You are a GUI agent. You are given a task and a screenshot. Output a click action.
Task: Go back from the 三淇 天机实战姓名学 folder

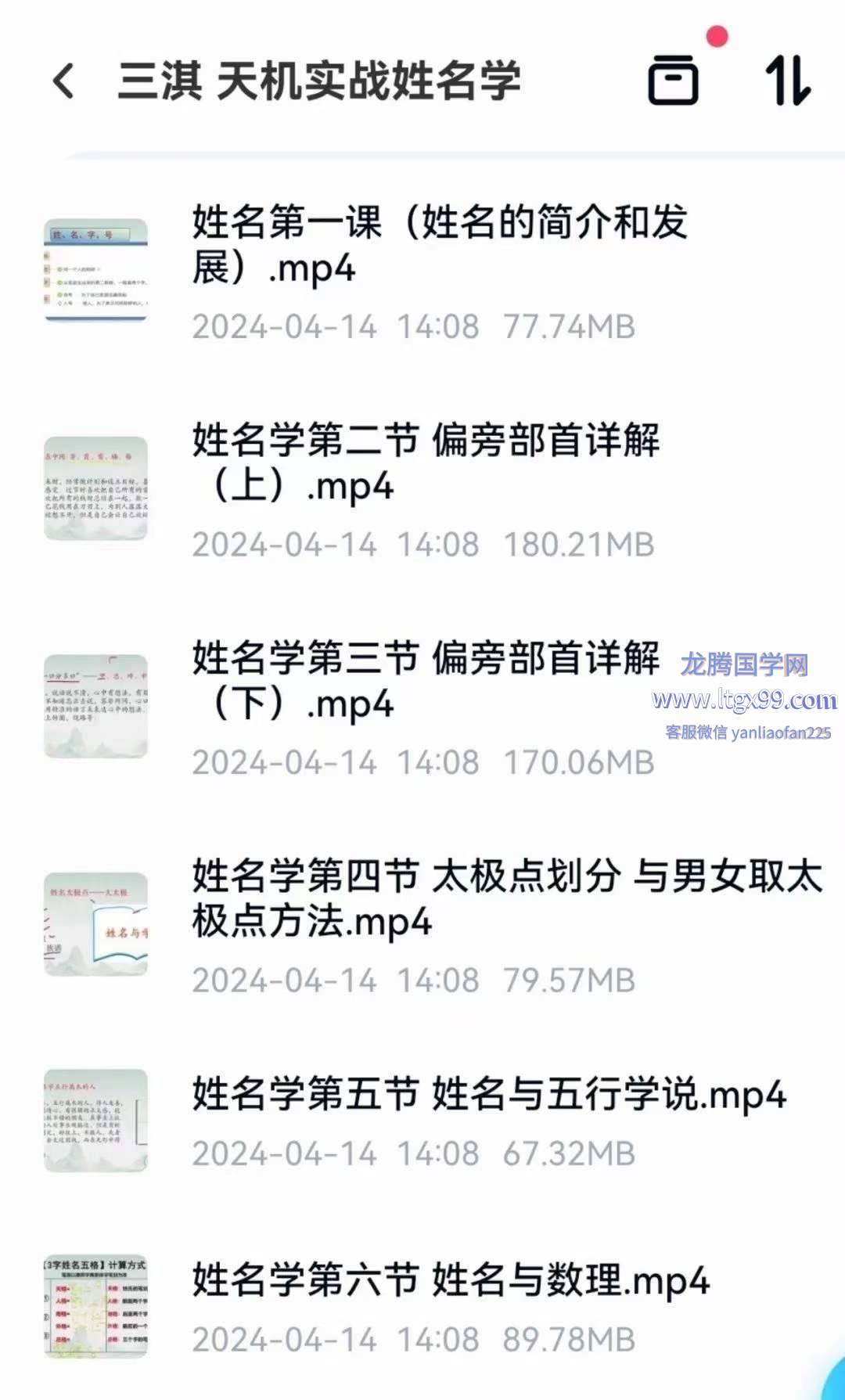[x=64, y=81]
